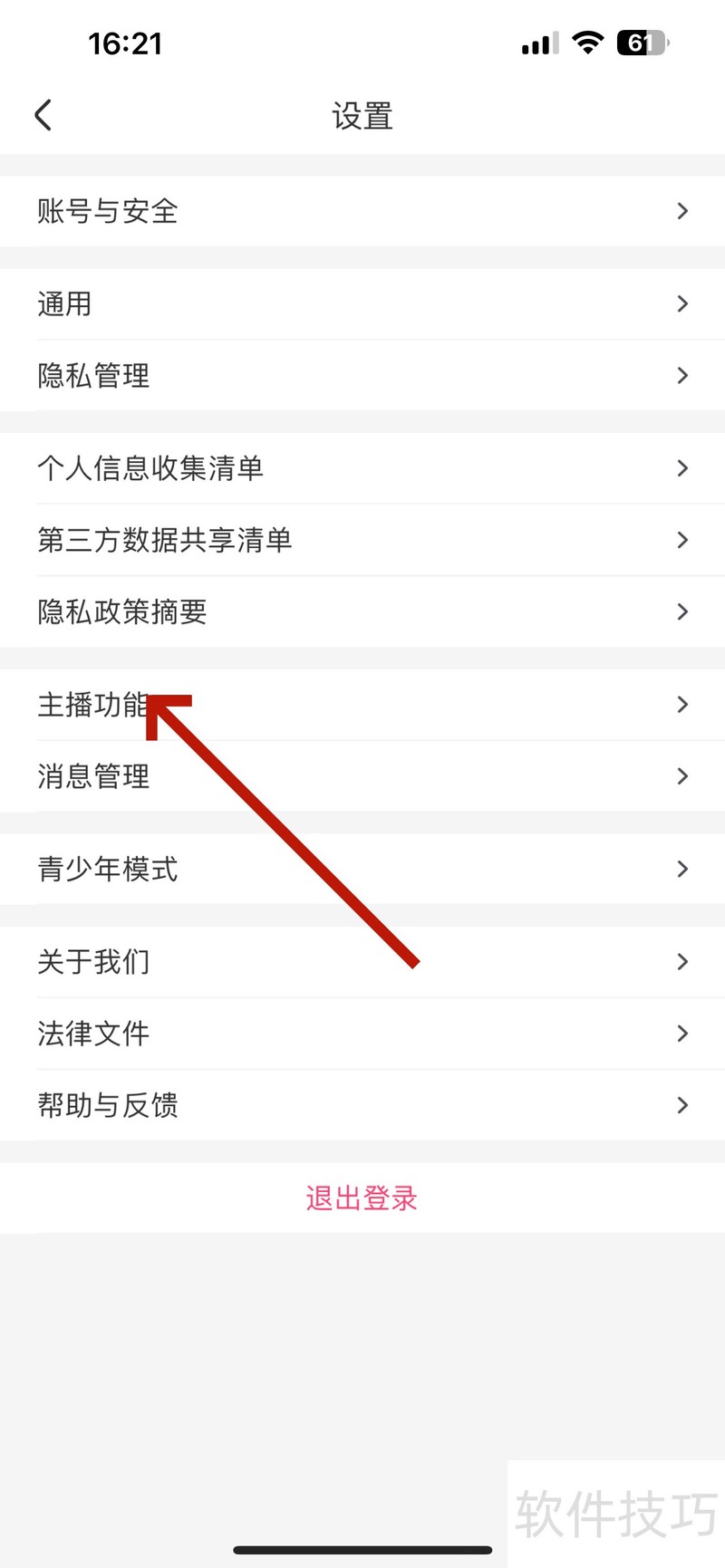Go back from the 设置 page
Image resolution: width=725 pixels, height=1568 pixels.
point(43,115)
